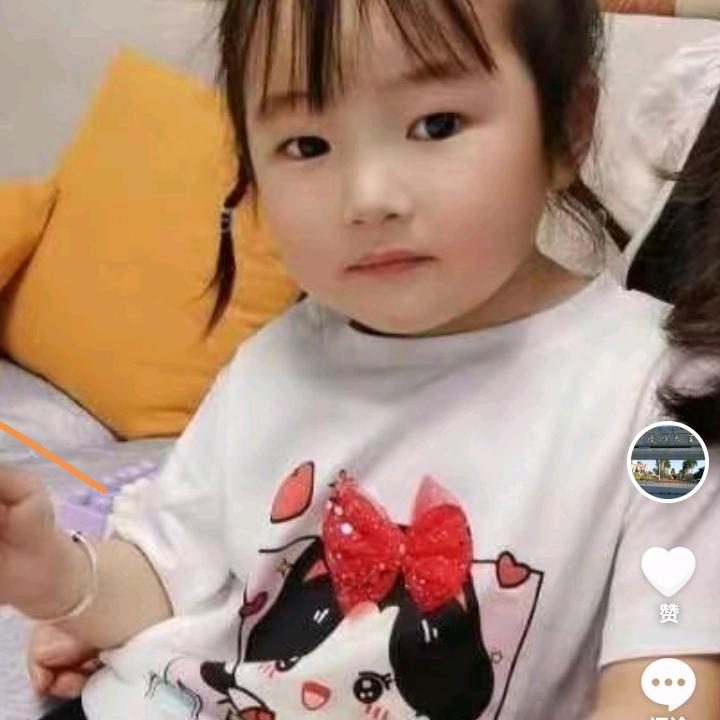
Task: Open the creator's round profile avatar
Action: click(668, 461)
